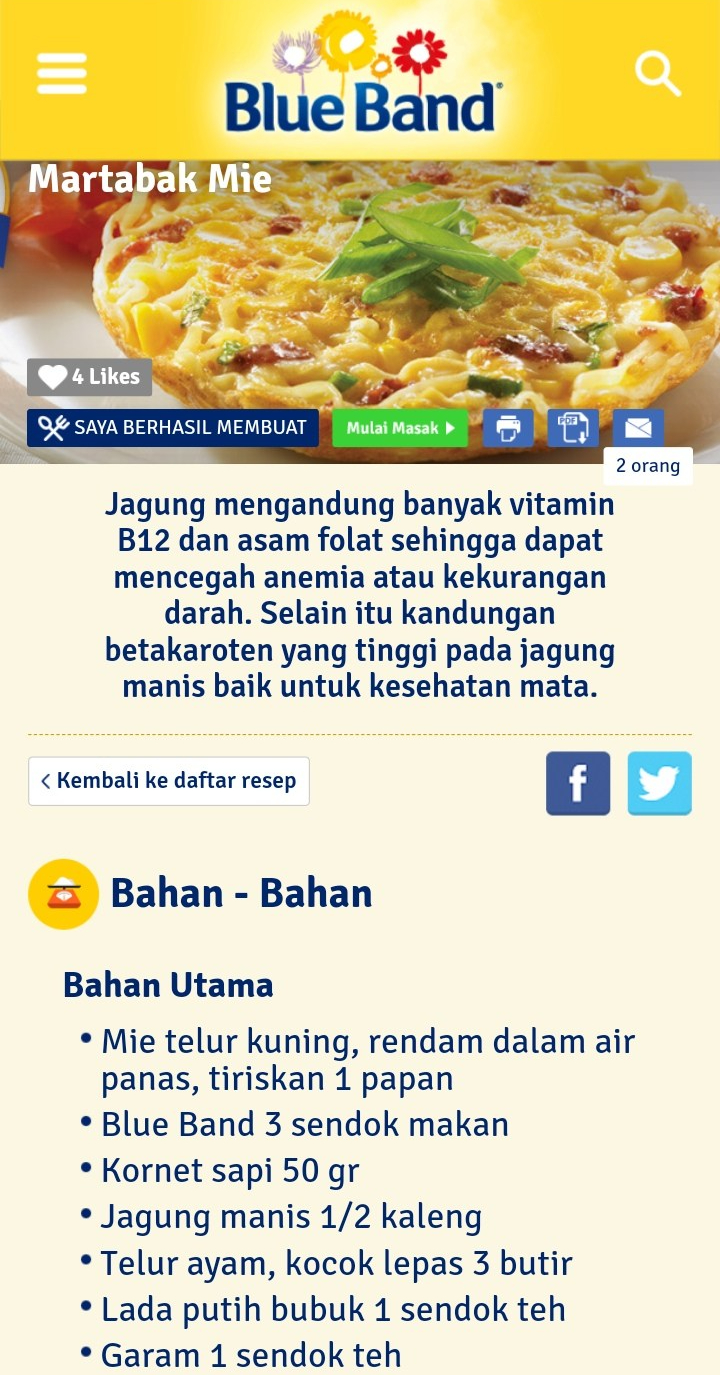This screenshot has width=720, height=1375.
Task: Share the recipe on Facebook
Action: tap(578, 783)
